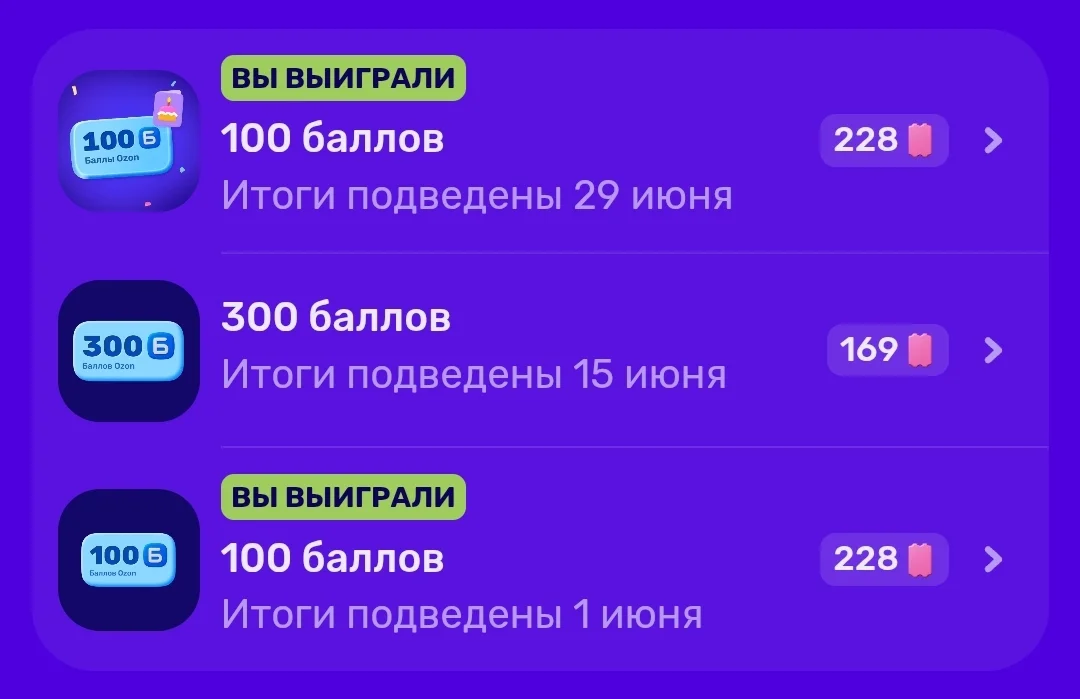Open the 100 баллов raffle from 1 июня
This screenshot has width=1080, height=699.
[x=541, y=559]
